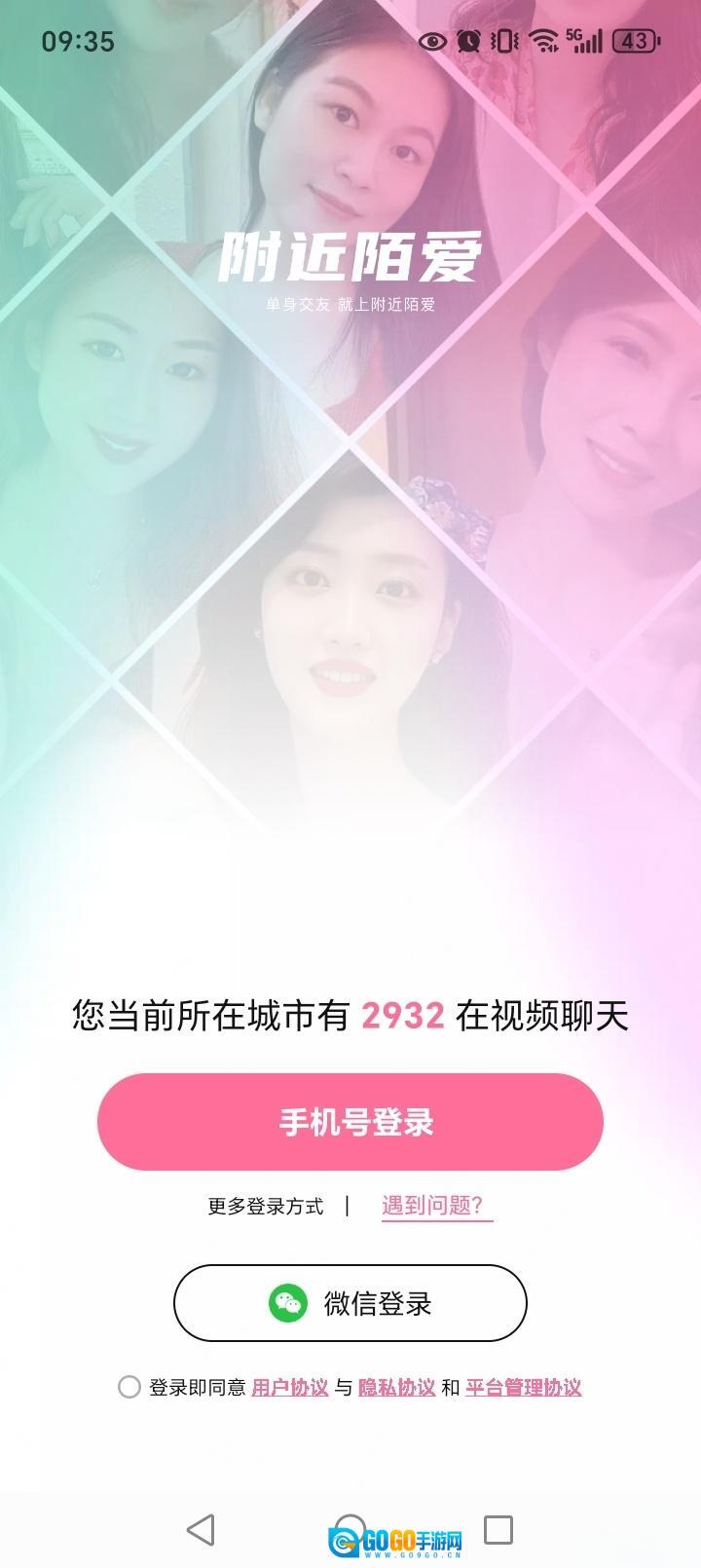Check the agreement consent circle
This screenshot has height=1568, width=701.
click(129, 1387)
